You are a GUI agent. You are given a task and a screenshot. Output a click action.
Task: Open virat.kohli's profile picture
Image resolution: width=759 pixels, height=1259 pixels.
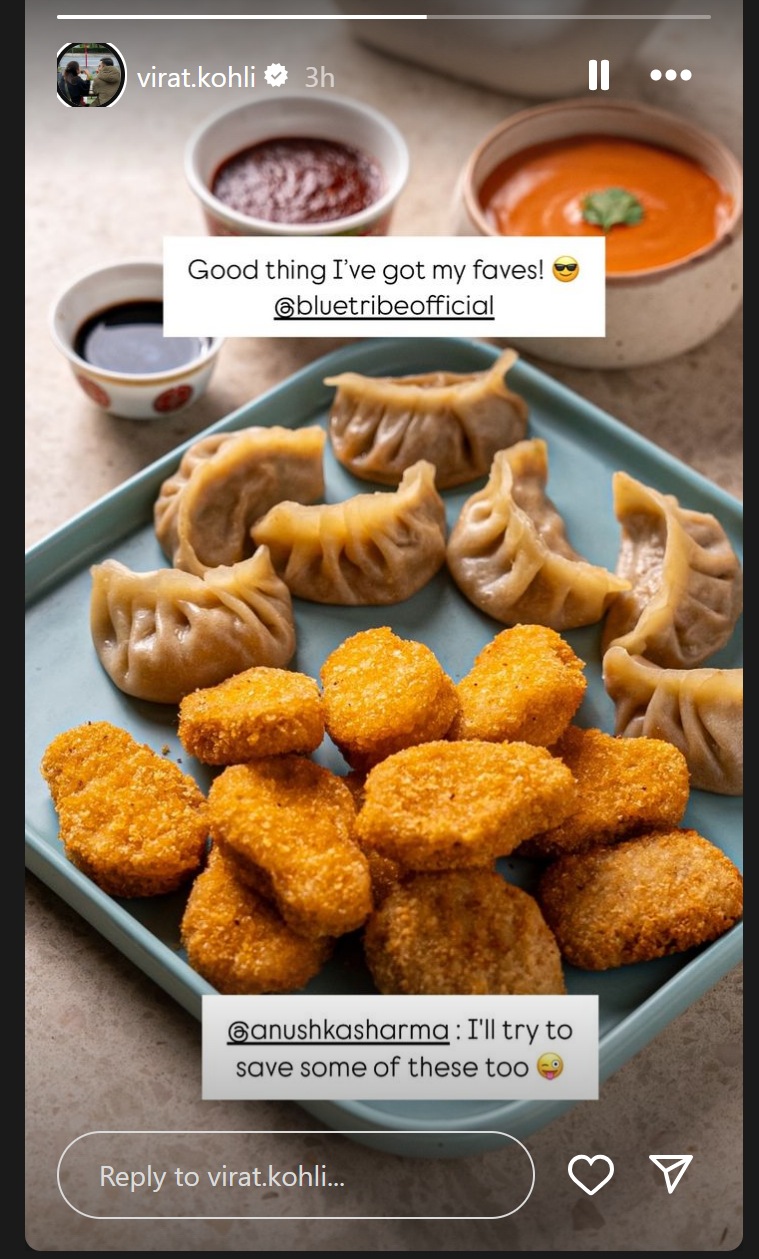click(91, 75)
